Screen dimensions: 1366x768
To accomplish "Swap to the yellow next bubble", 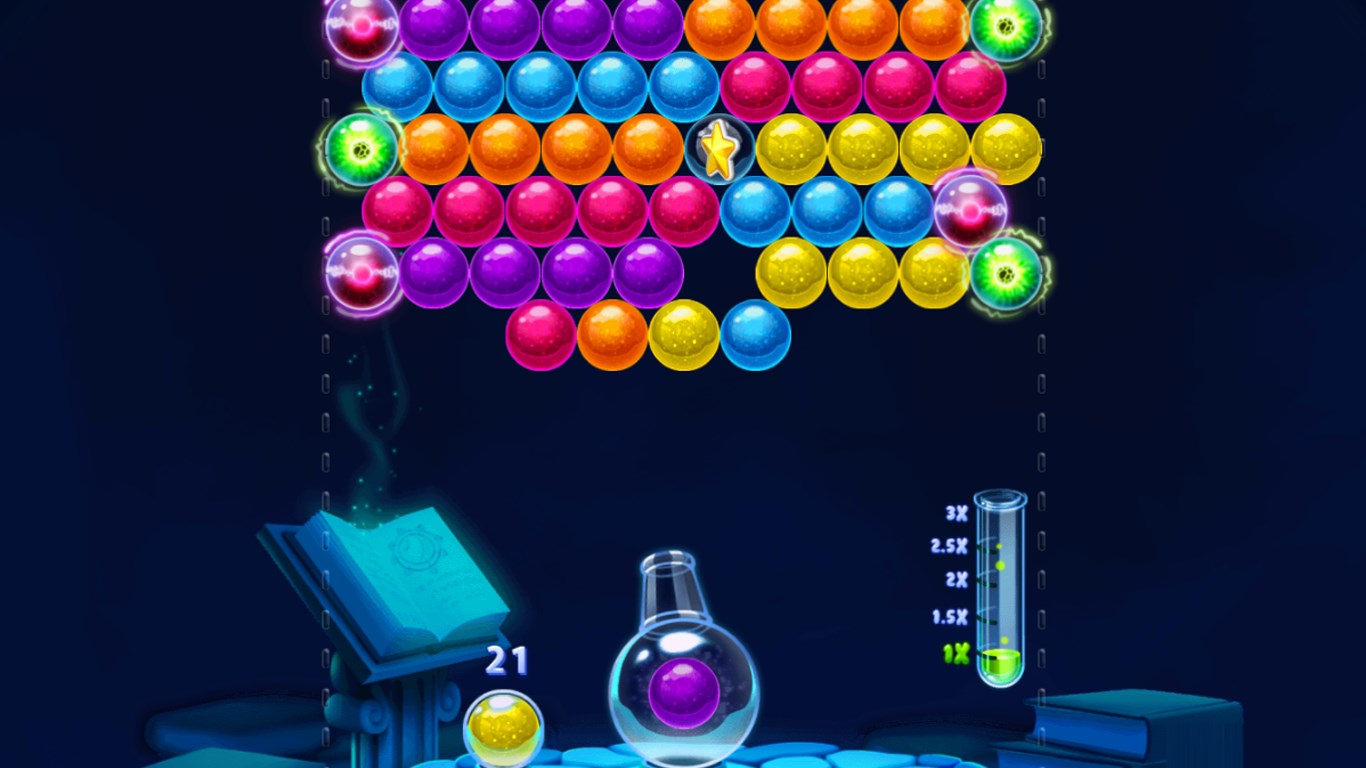I will (503, 727).
